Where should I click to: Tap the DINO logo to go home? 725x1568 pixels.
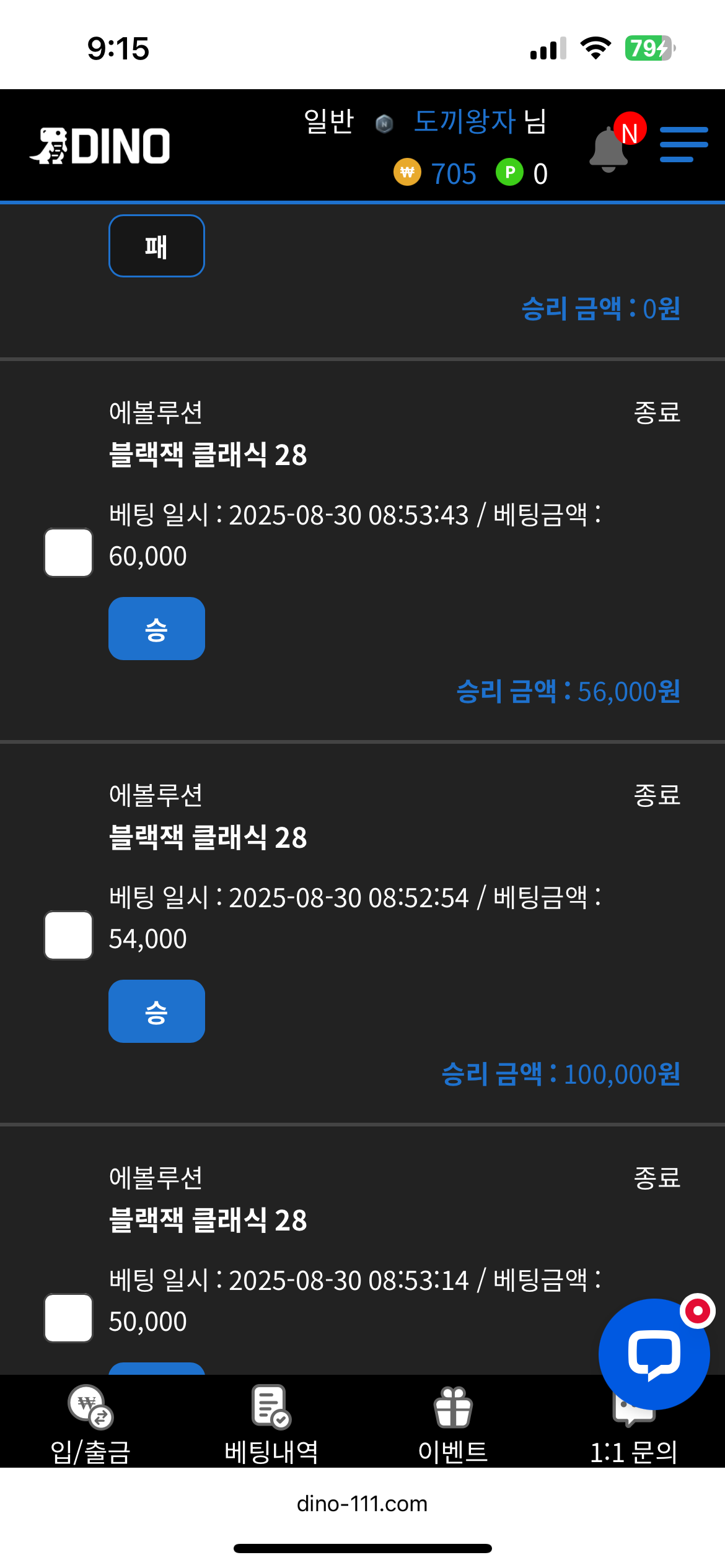pyautogui.click(x=100, y=146)
